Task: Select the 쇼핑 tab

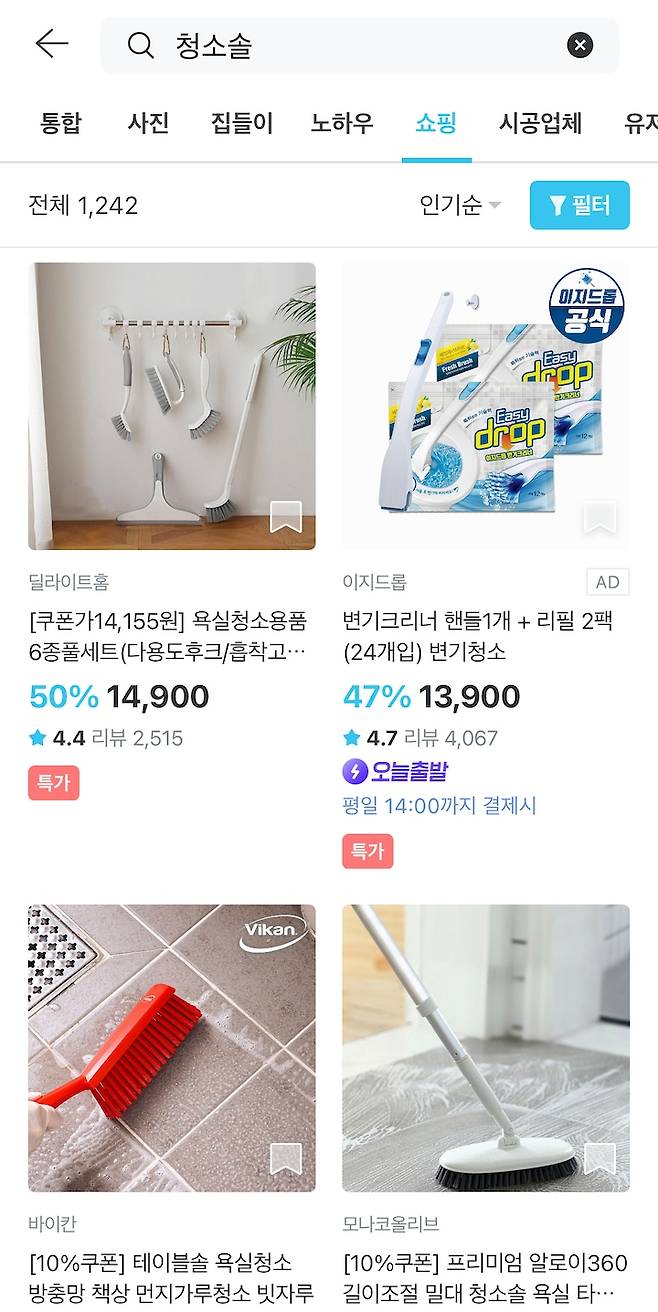Action: click(436, 124)
